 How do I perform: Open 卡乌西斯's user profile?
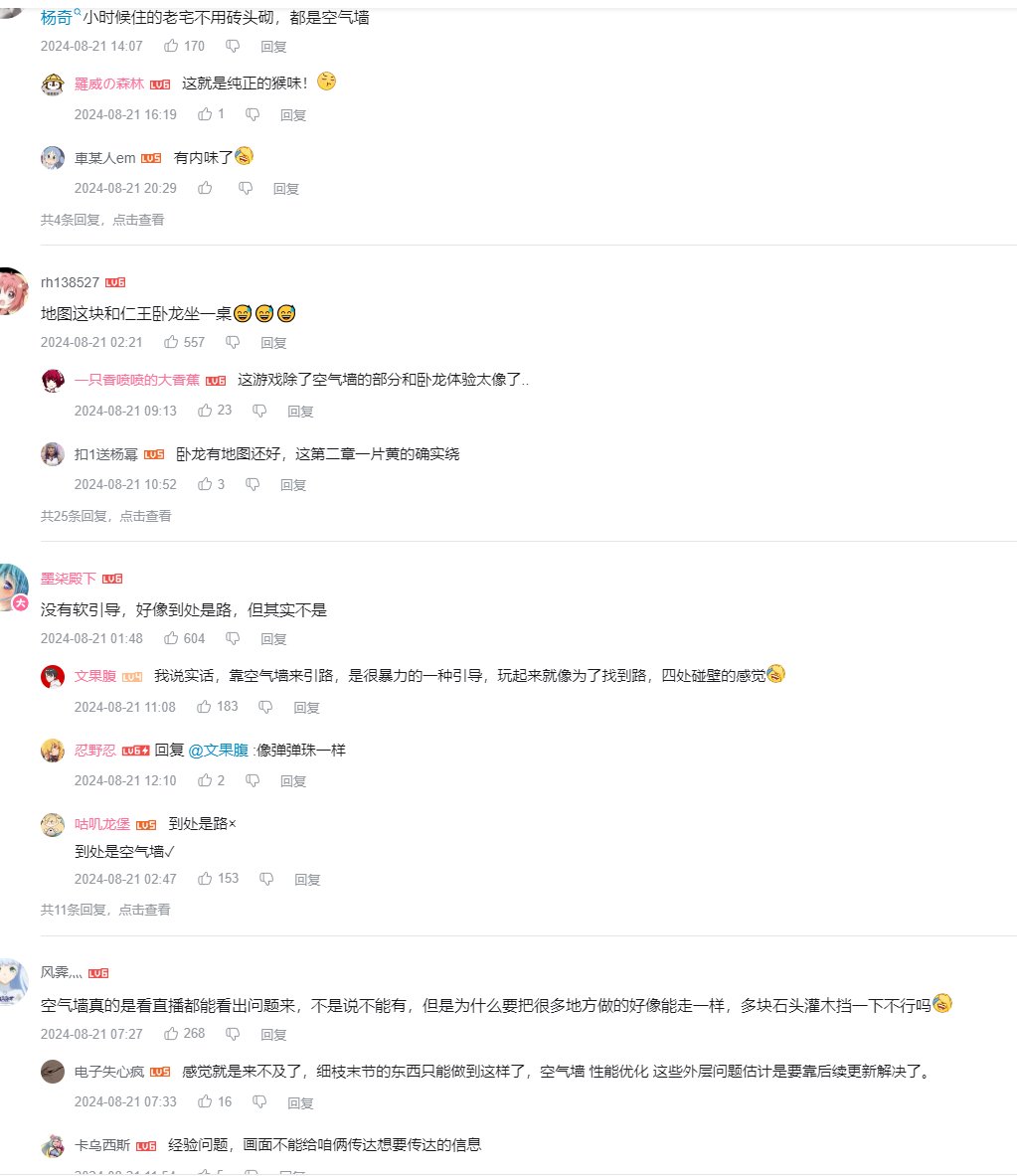(x=101, y=1145)
